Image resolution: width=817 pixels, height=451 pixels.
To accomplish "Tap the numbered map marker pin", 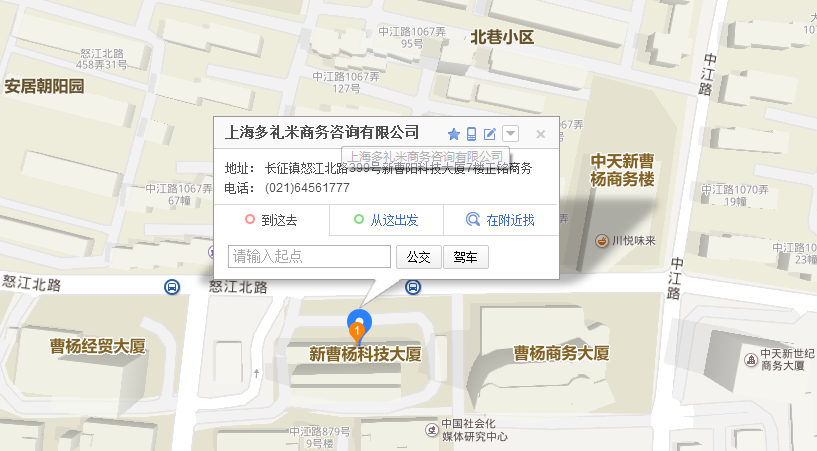I will point(358,324).
